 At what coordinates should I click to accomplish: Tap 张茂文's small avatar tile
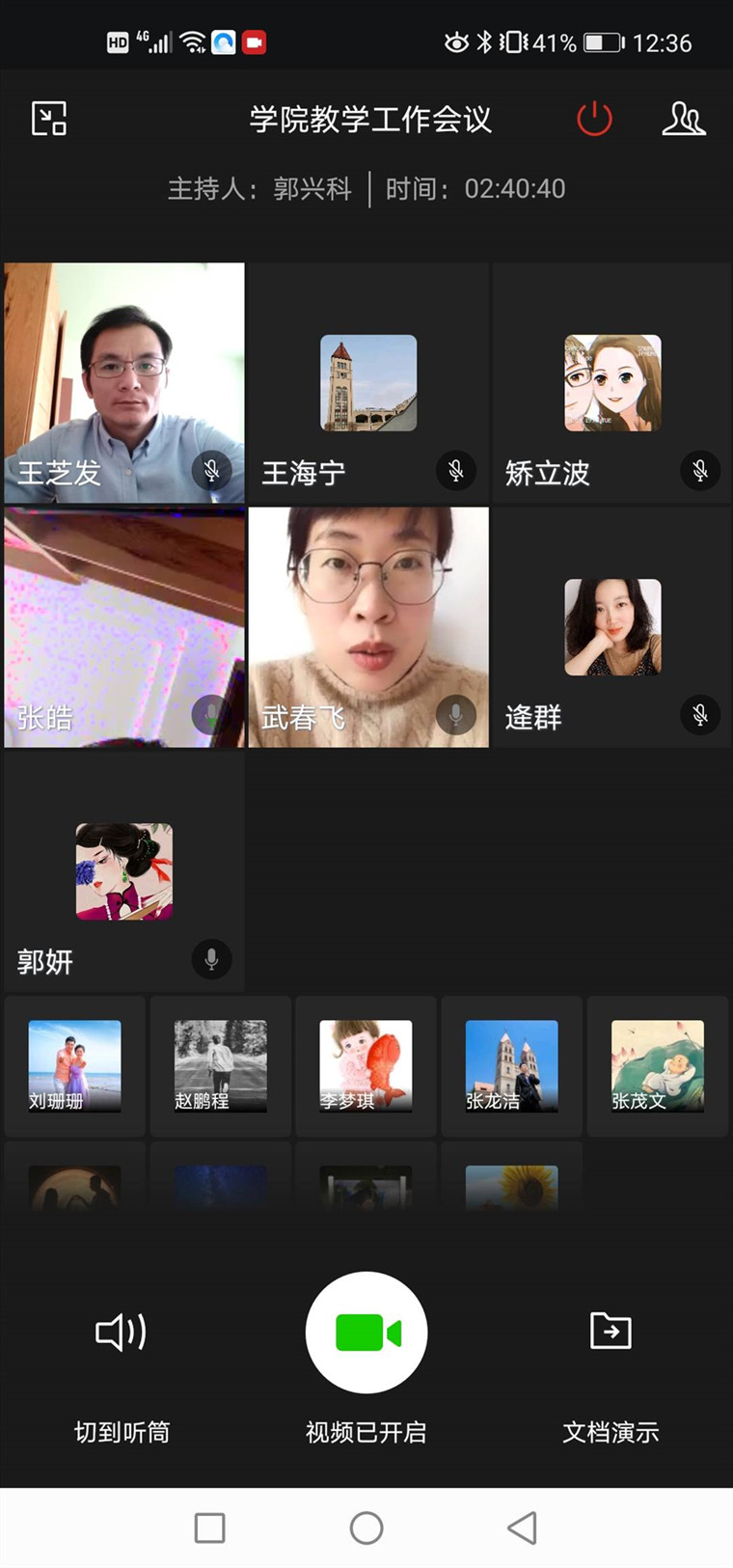(658, 1065)
